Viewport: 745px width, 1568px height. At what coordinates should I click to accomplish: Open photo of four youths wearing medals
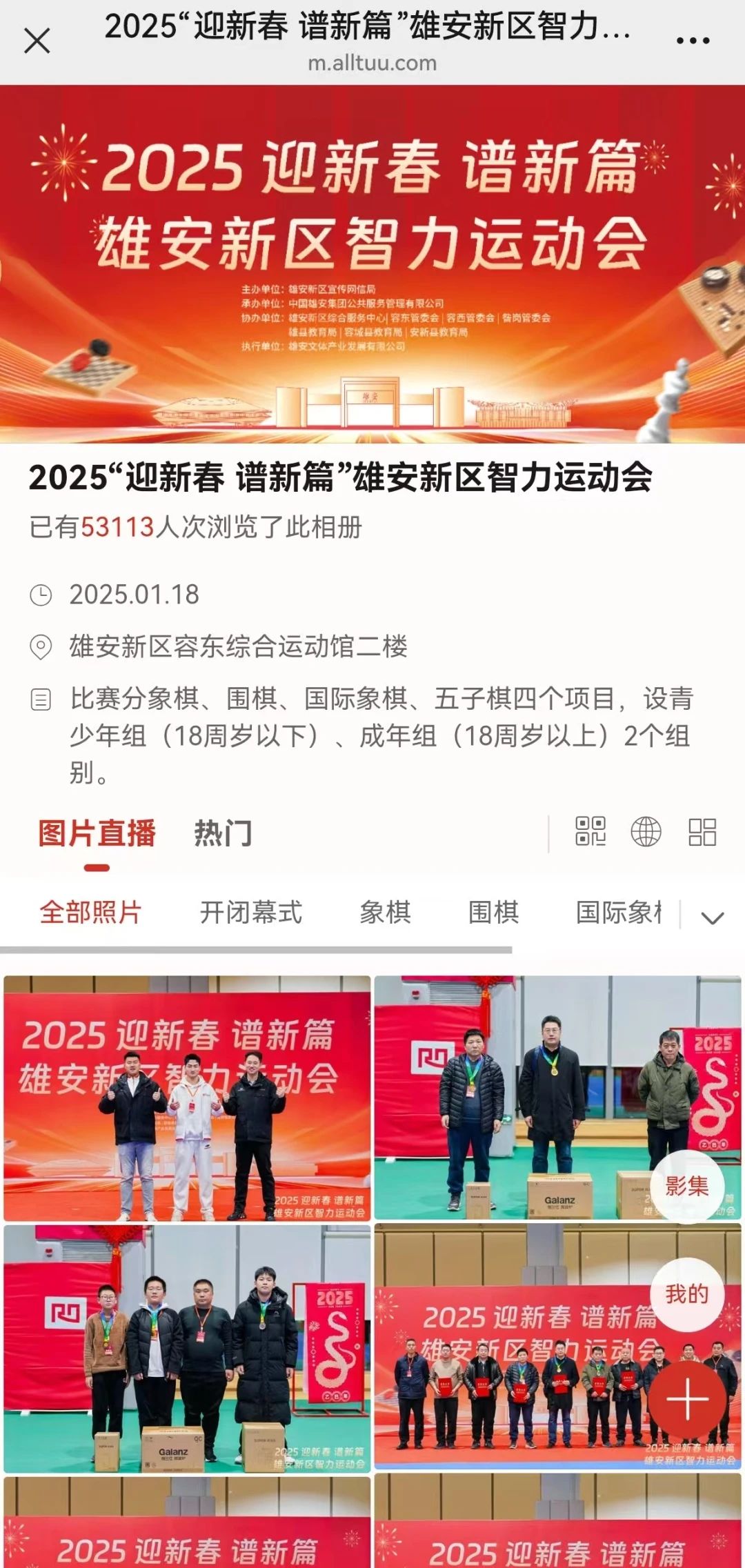[x=187, y=1347]
